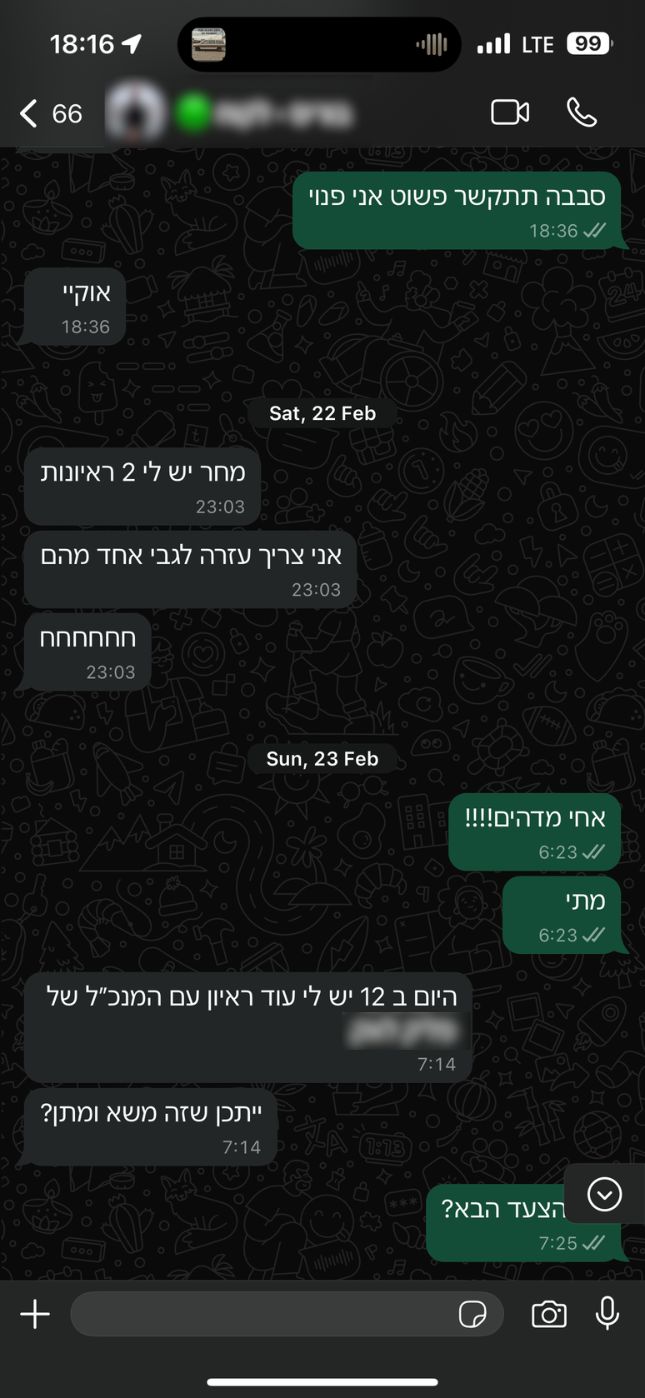Focus the message text field

point(260,1314)
